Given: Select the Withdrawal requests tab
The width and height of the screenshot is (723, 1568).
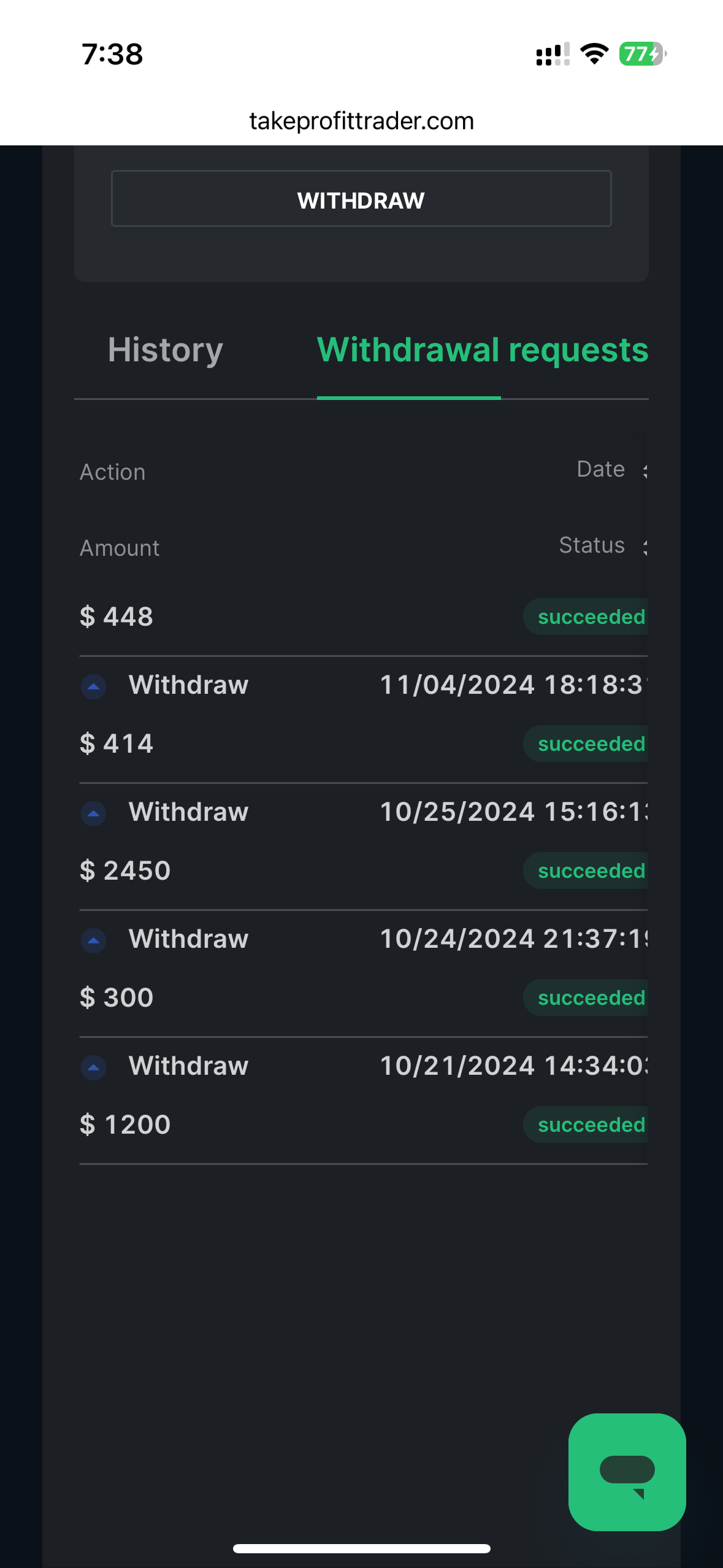Looking at the screenshot, I should pos(482,350).
